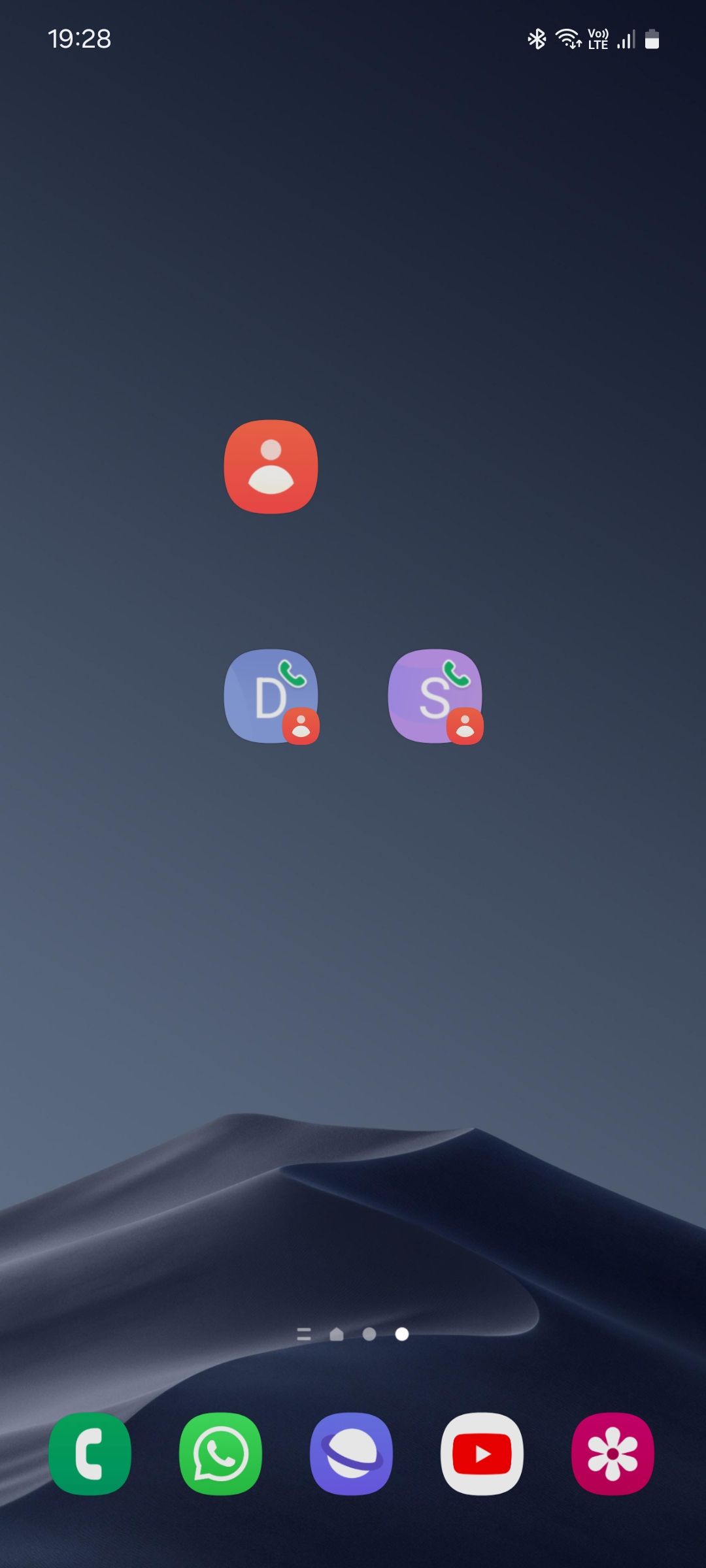Launch Samsung Internet browser
This screenshot has width=706, height=1568.
tap(351, 1454)
